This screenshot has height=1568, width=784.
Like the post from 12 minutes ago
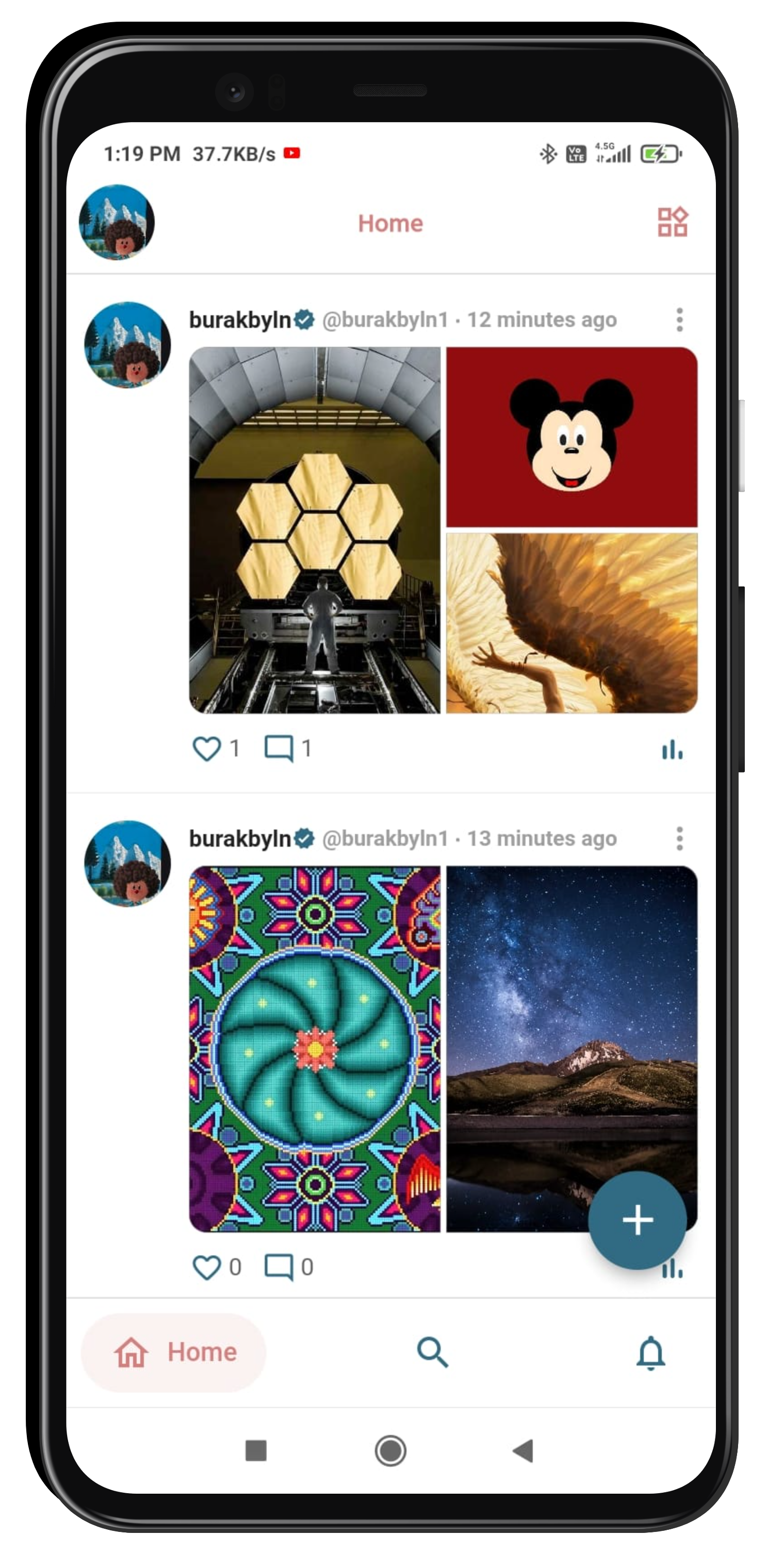click(x=206, y=749)
